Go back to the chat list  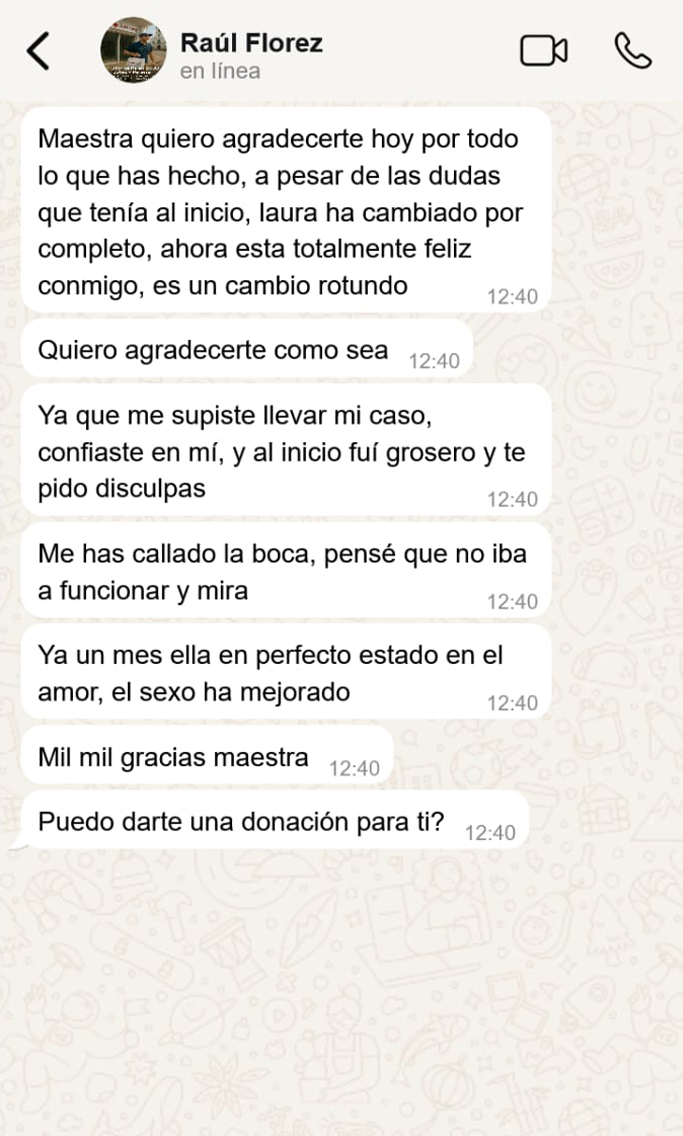(x=38, y=51)
